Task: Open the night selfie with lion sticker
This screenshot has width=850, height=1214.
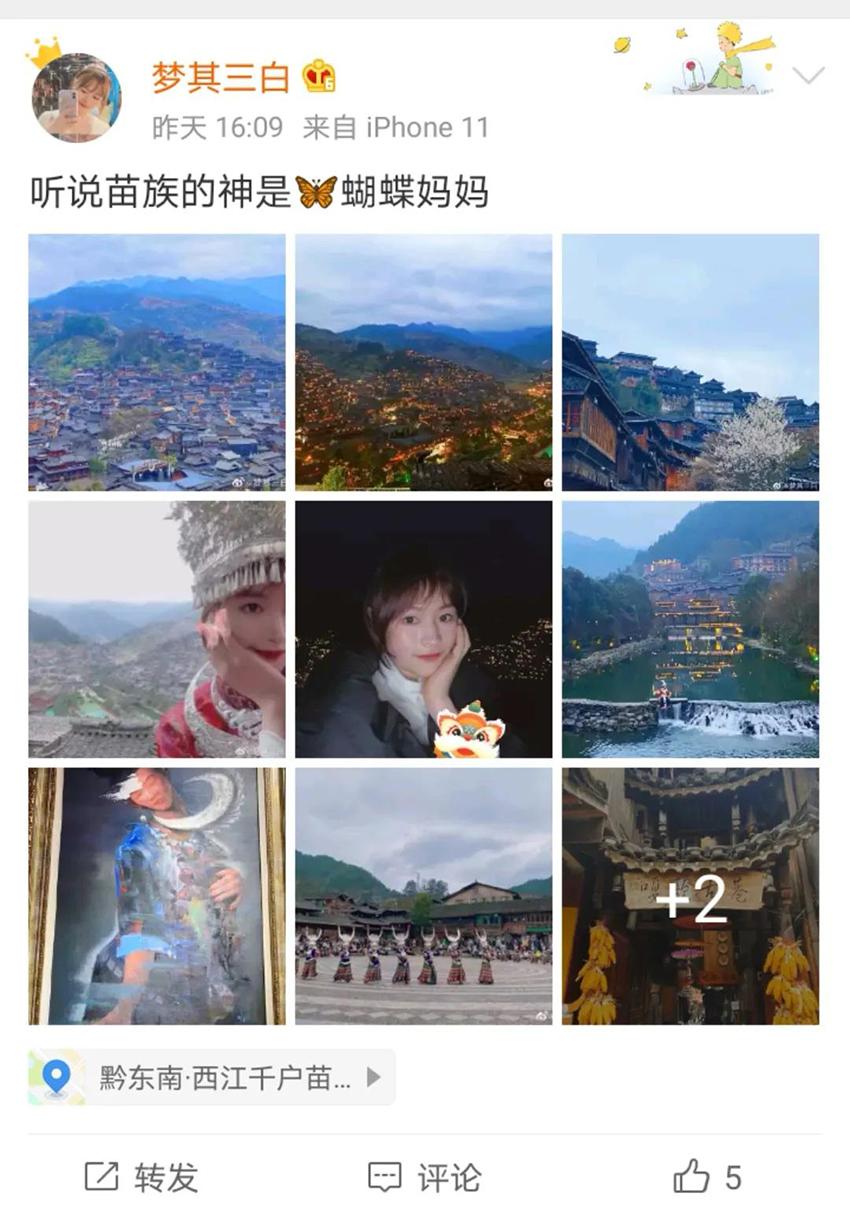Action: [423, 629]
